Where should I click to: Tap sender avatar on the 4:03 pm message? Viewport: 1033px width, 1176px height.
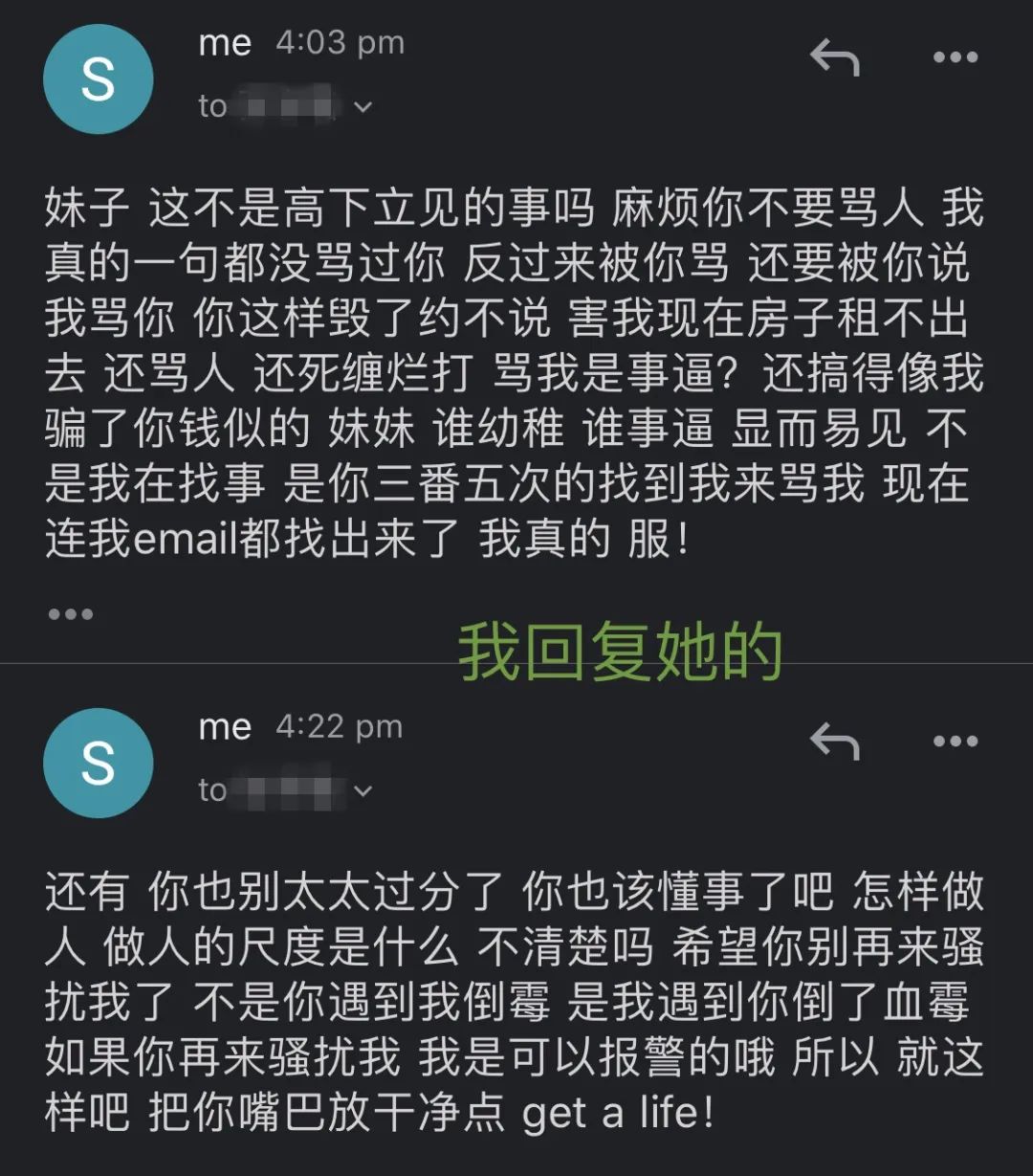(x=99, y=79)
